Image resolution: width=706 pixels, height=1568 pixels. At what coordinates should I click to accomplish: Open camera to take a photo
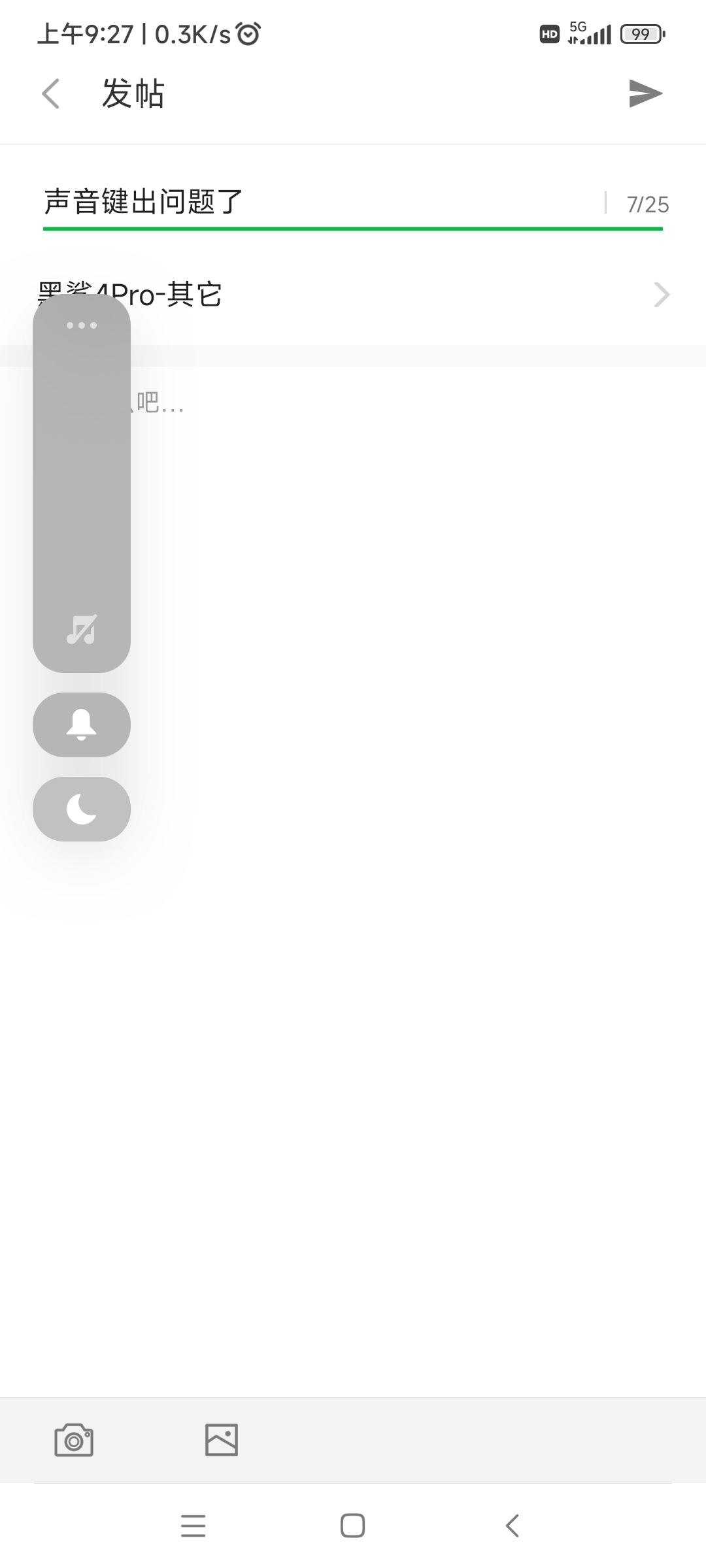(74, 1440)
